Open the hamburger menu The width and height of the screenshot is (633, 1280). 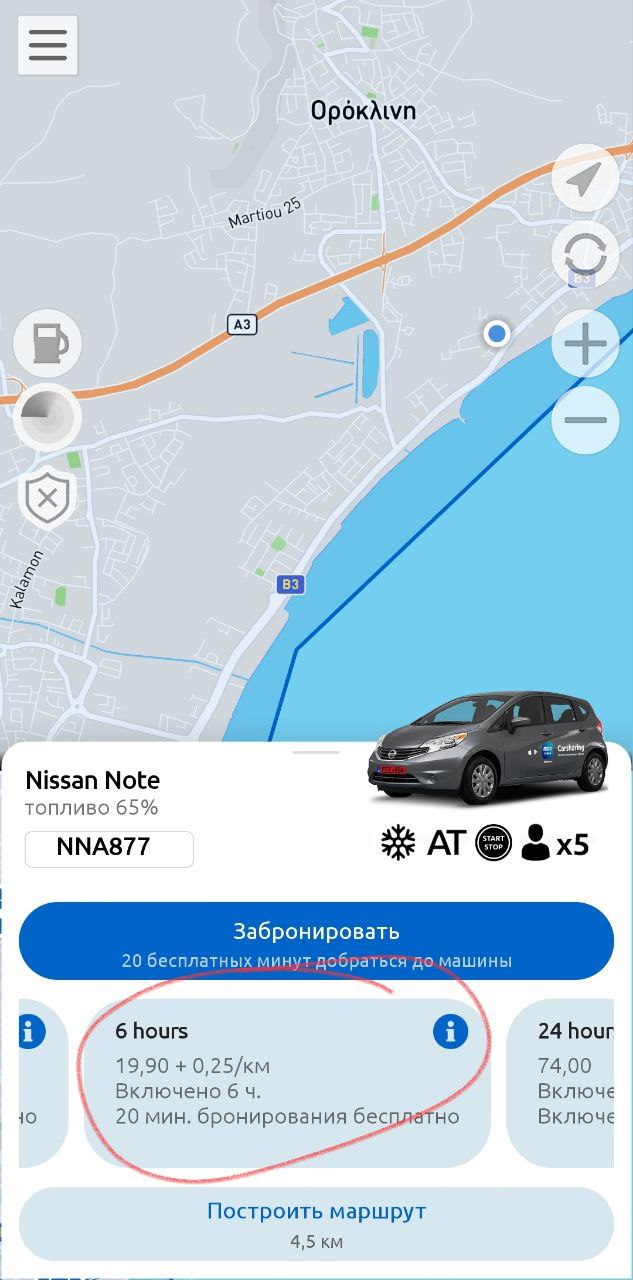[x=47, y=45]
